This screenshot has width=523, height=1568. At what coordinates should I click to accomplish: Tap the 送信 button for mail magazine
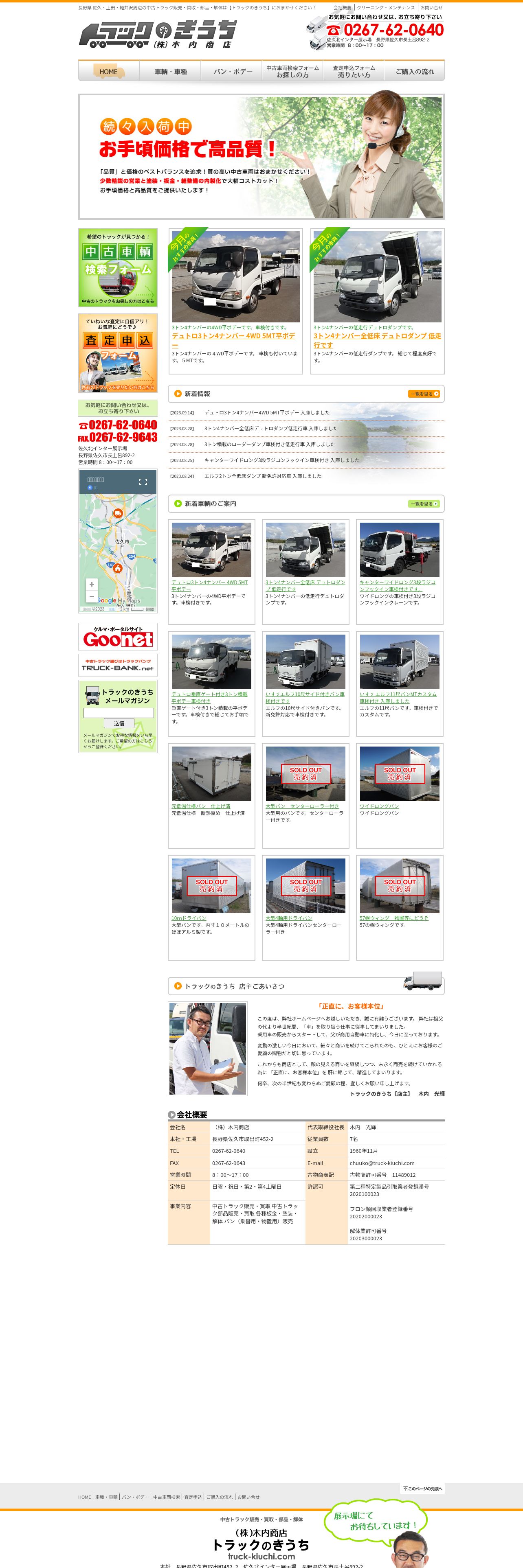pyautogui.click(x=118, y=723)
